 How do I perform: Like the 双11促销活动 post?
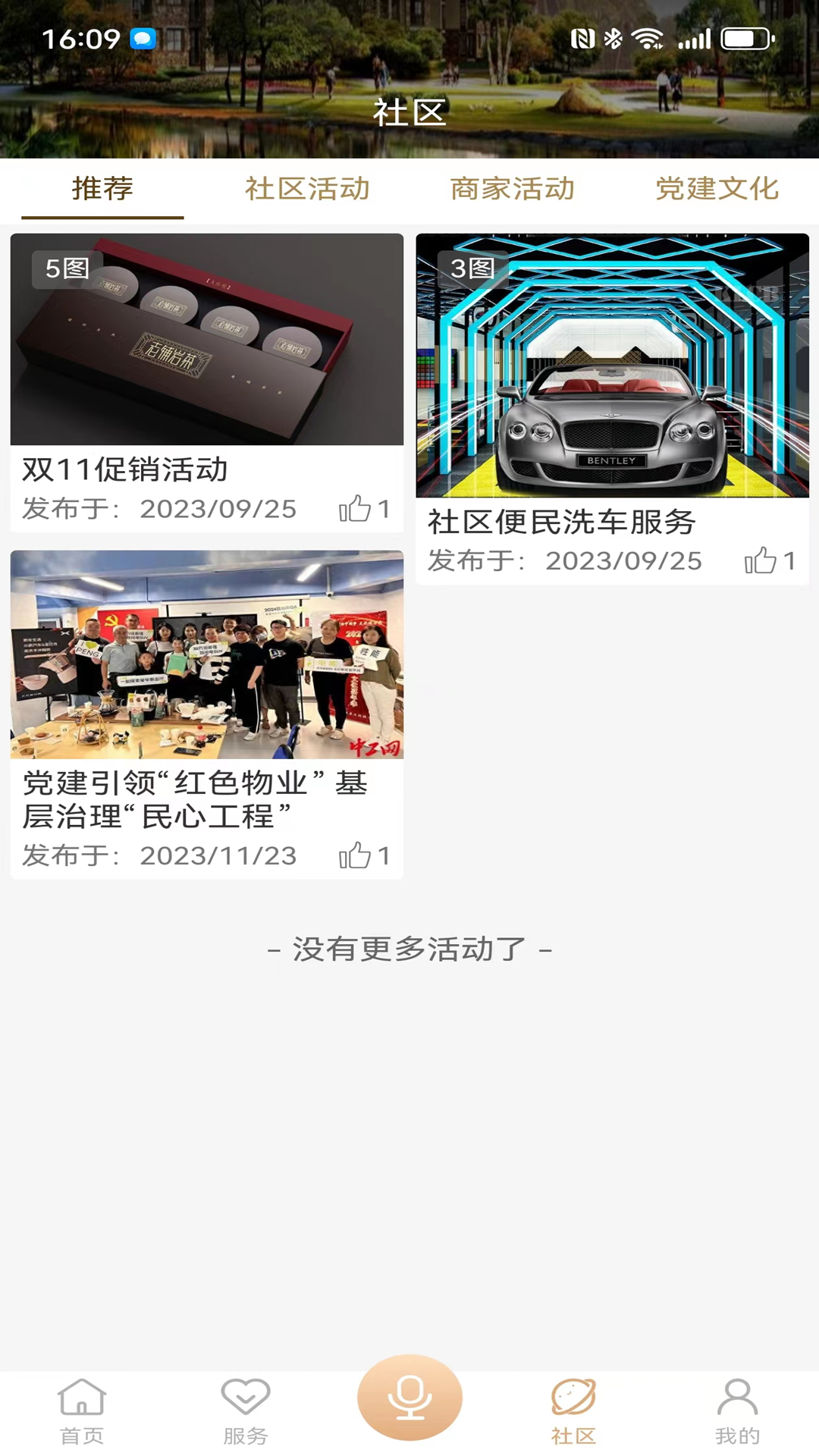tap(356, 509)
